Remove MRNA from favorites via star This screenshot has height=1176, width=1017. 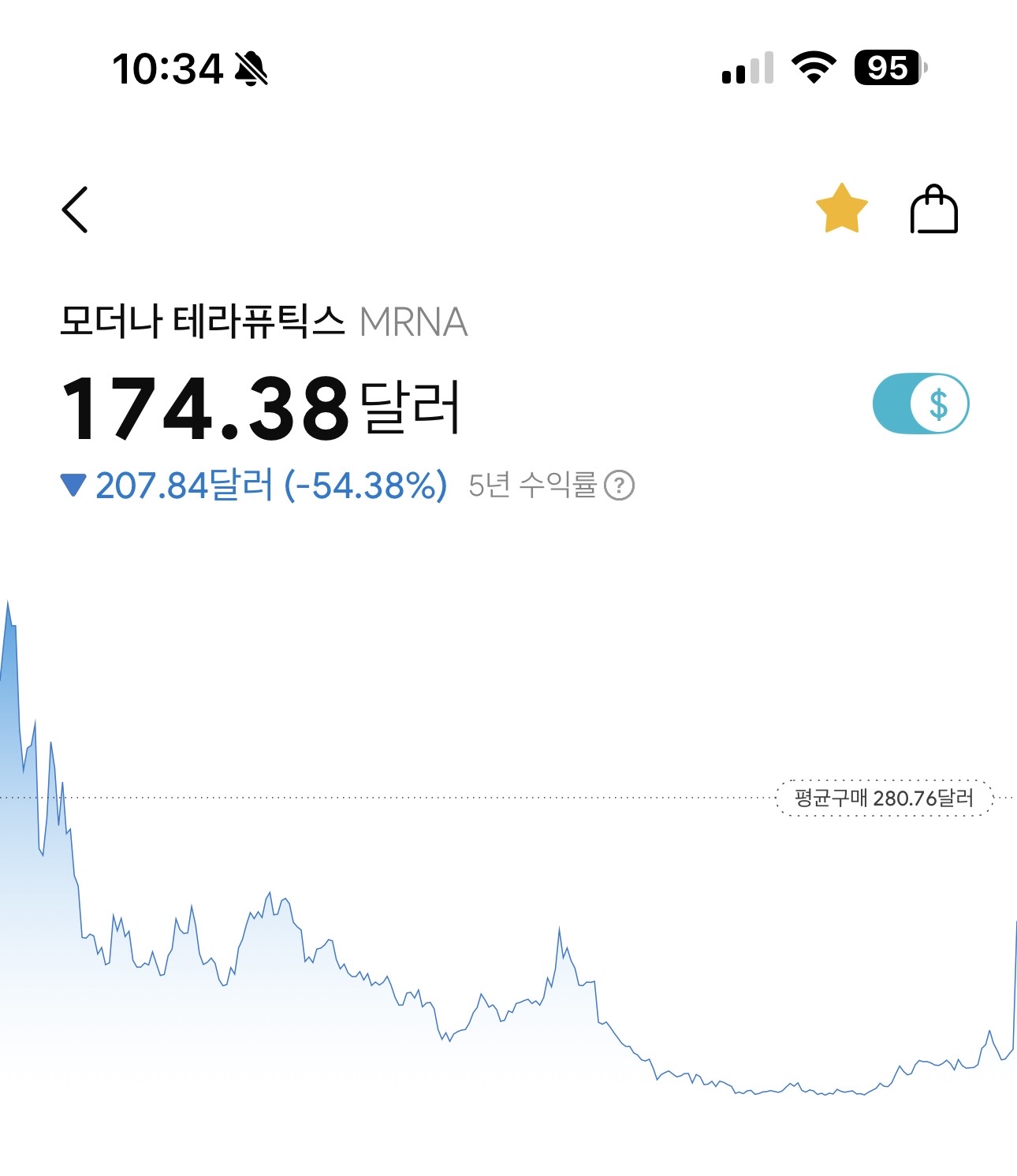[841, 209]
